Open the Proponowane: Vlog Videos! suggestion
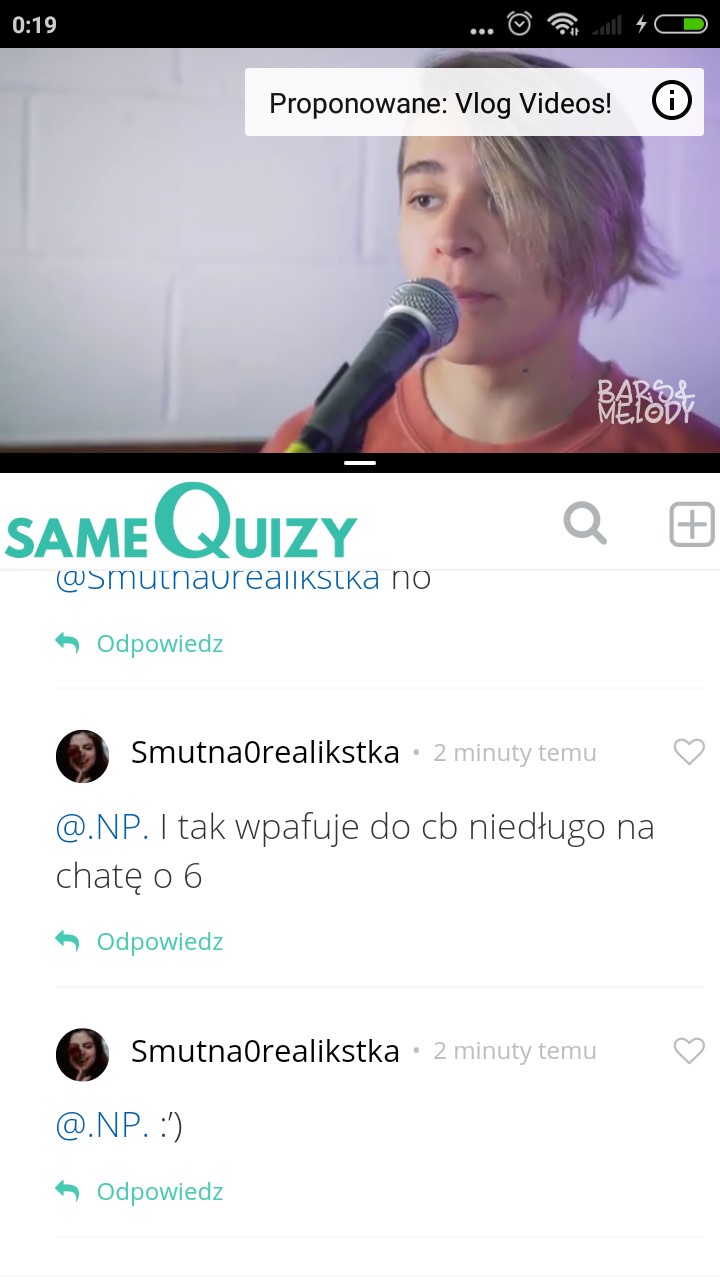The height and width of the screenshot is (1280, 720). (x=440, y=103)
